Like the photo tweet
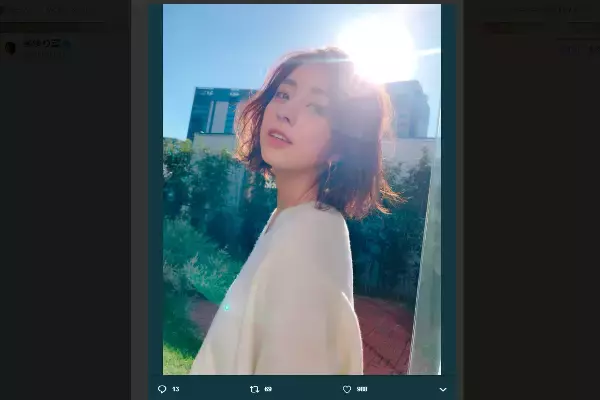 click(347, 389)
